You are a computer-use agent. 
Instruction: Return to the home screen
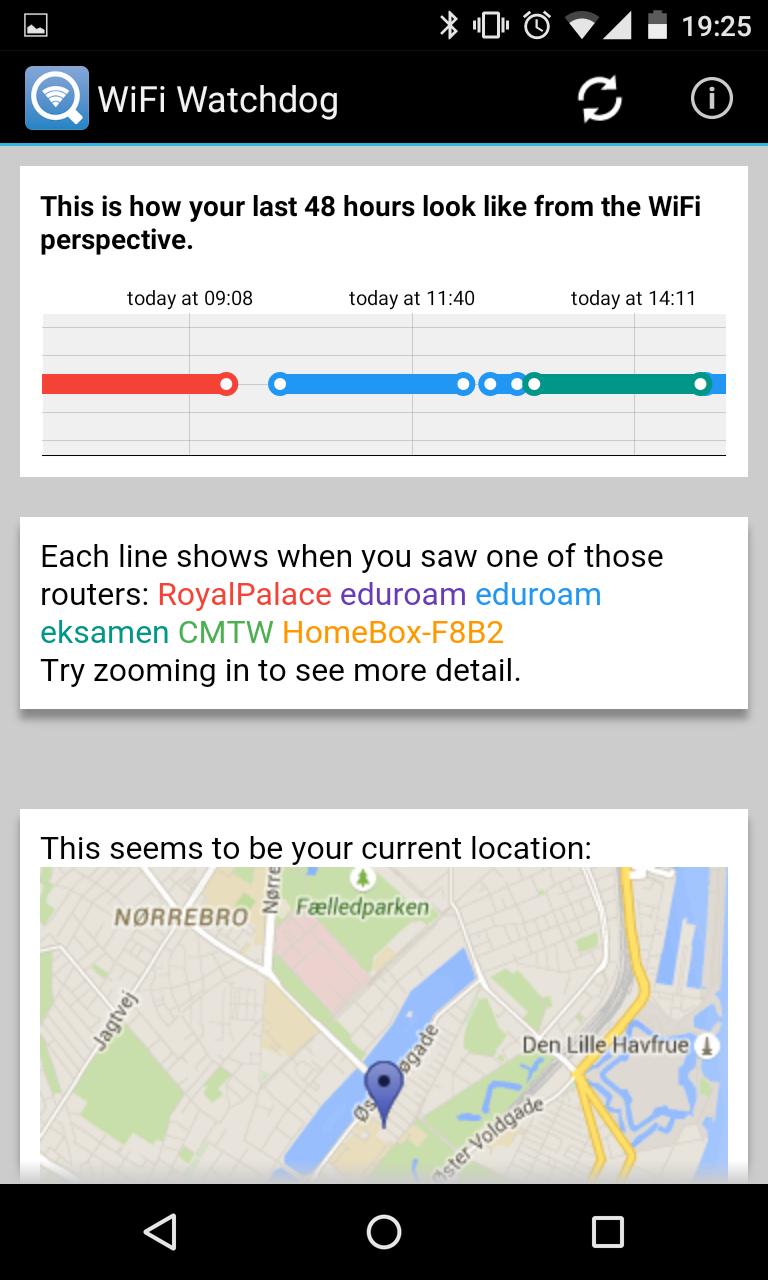[384, 1232]
